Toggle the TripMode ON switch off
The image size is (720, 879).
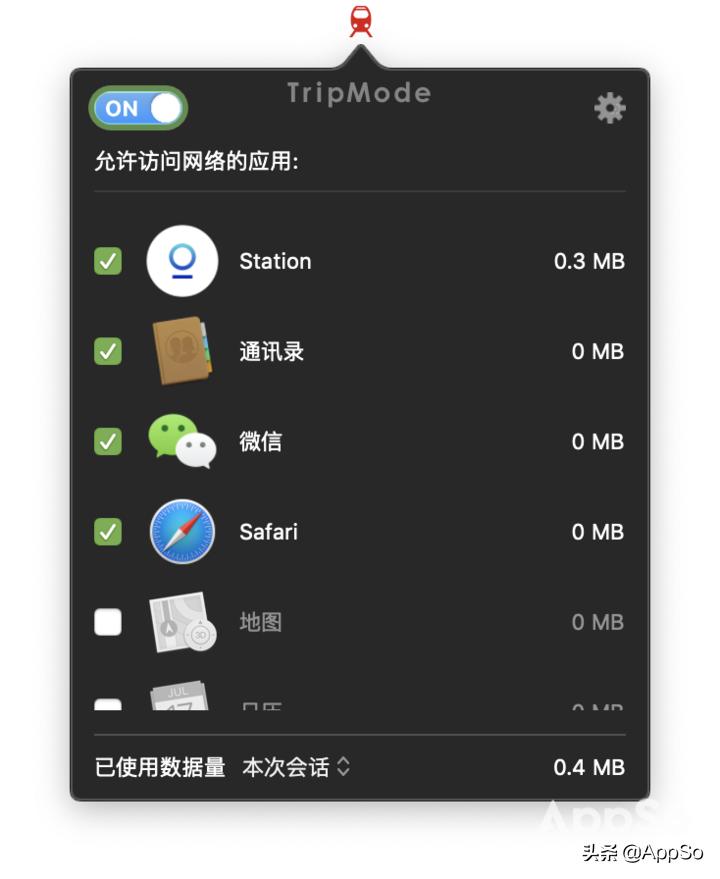click(x=136, y=108)
